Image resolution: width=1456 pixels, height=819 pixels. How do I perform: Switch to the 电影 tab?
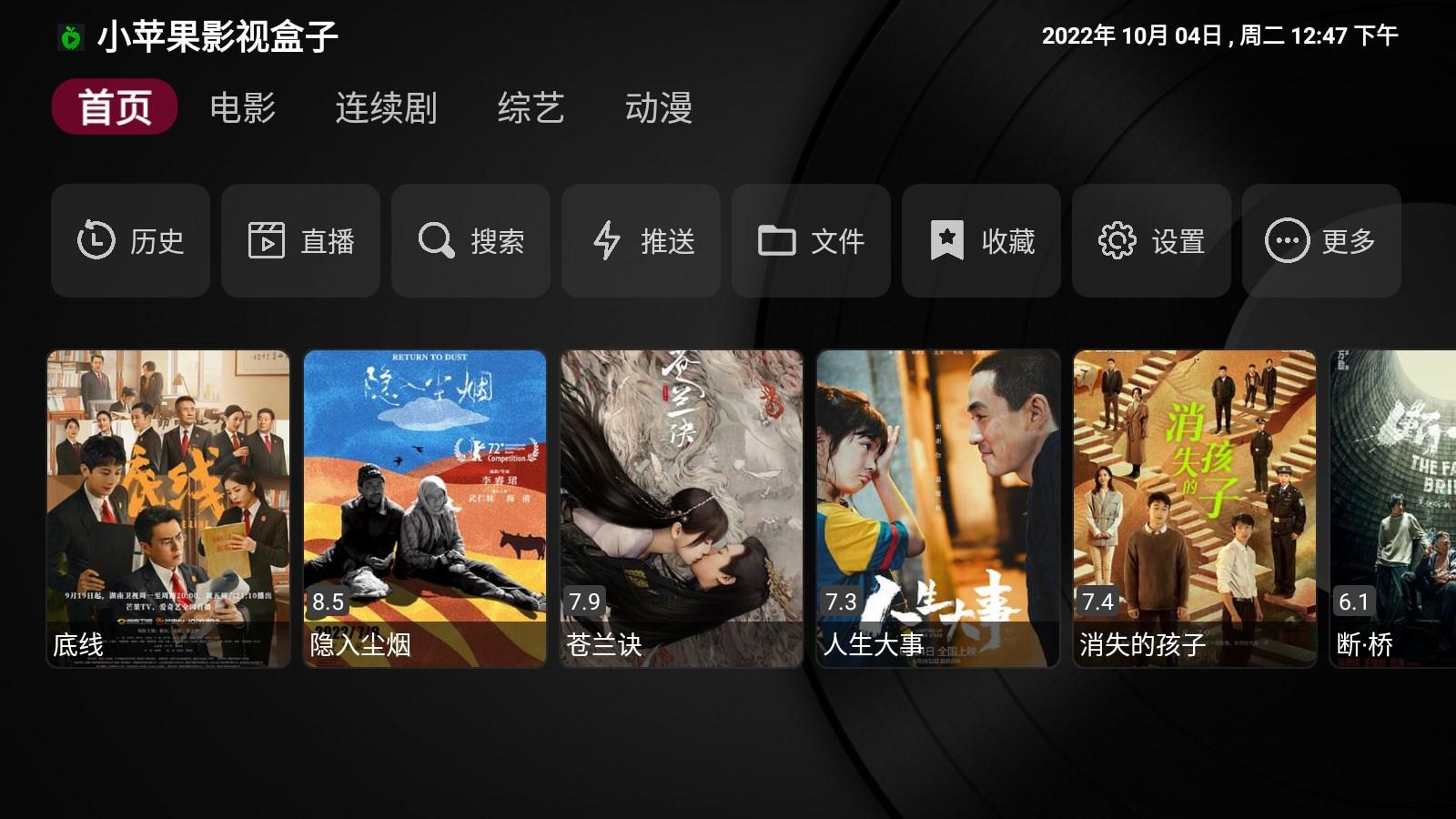[242, 107]
